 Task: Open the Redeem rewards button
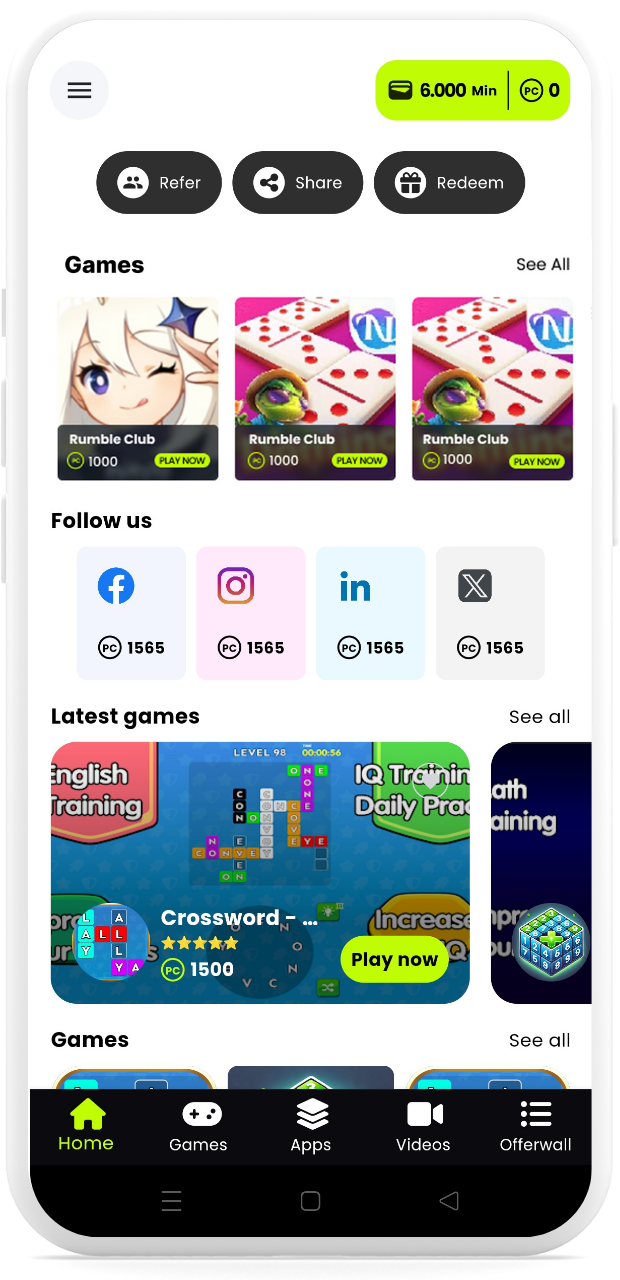tap(449, 183)
